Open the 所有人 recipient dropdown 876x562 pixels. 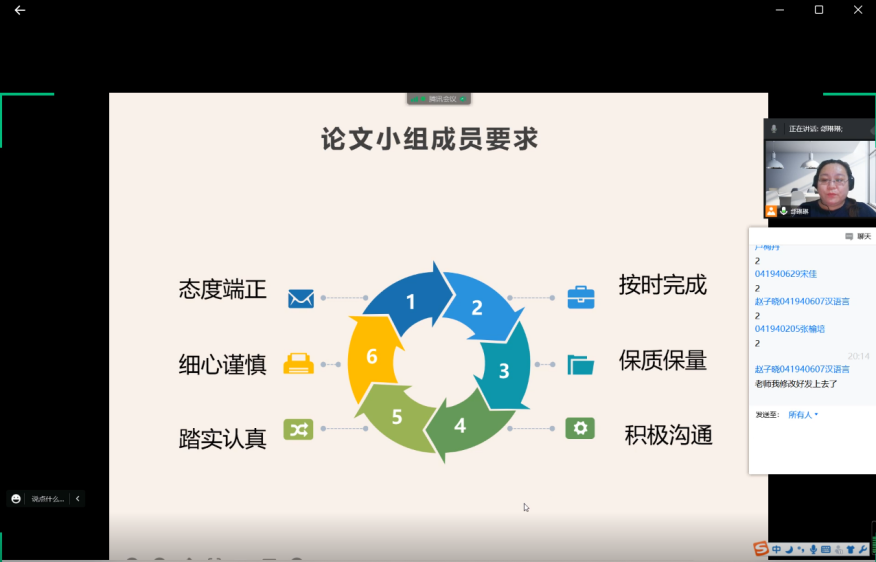803,414
